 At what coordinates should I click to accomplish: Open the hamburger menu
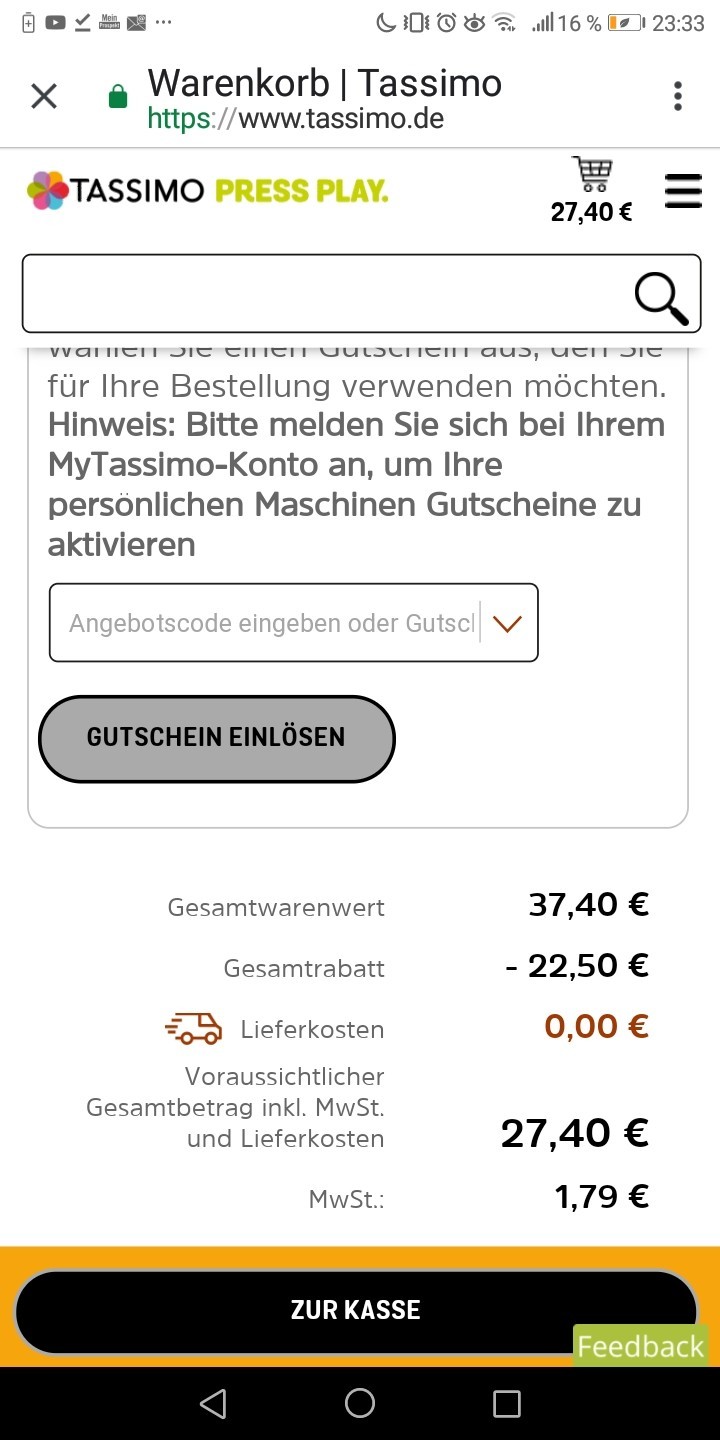click(x=683, y=190)
